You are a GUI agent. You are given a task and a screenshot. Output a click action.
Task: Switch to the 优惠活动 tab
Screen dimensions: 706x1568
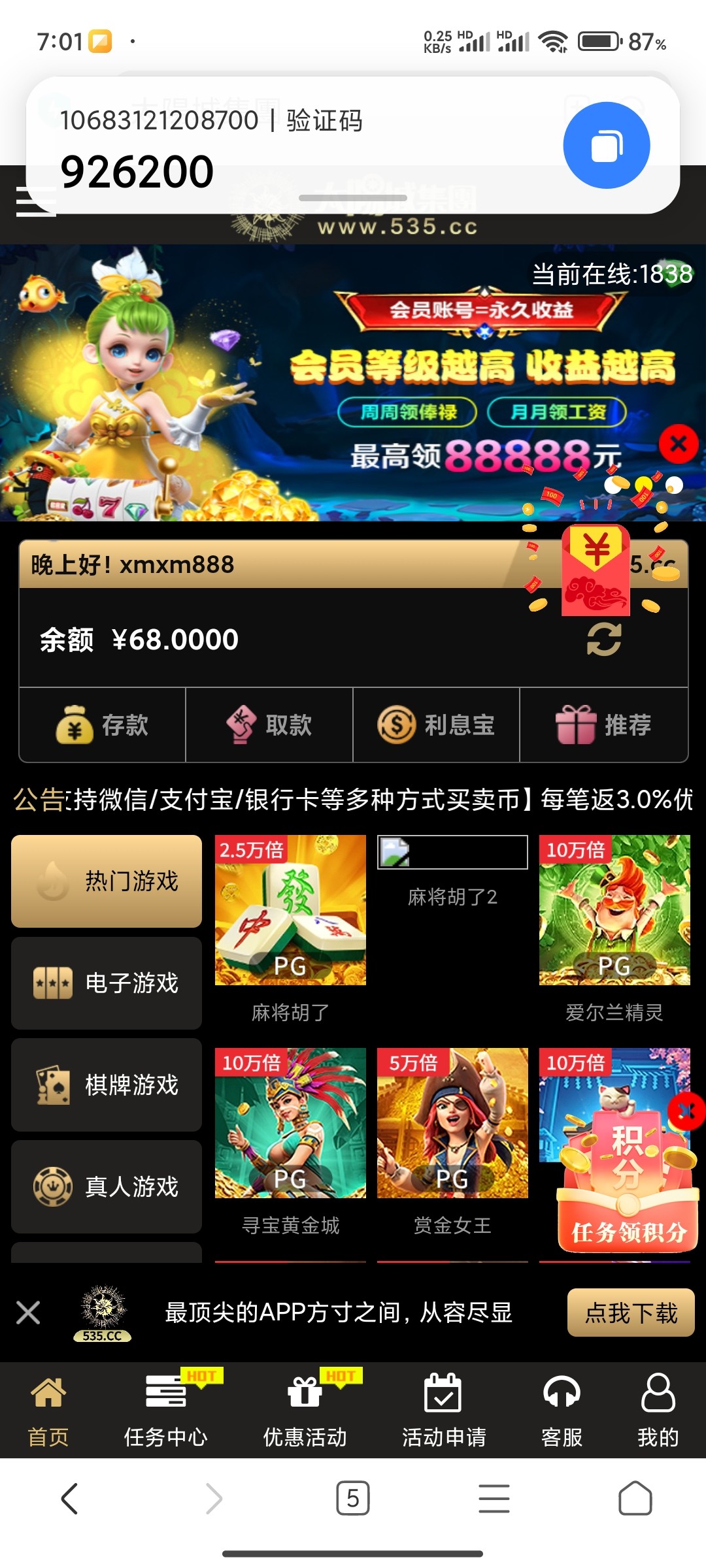[x=305, y=1409]
